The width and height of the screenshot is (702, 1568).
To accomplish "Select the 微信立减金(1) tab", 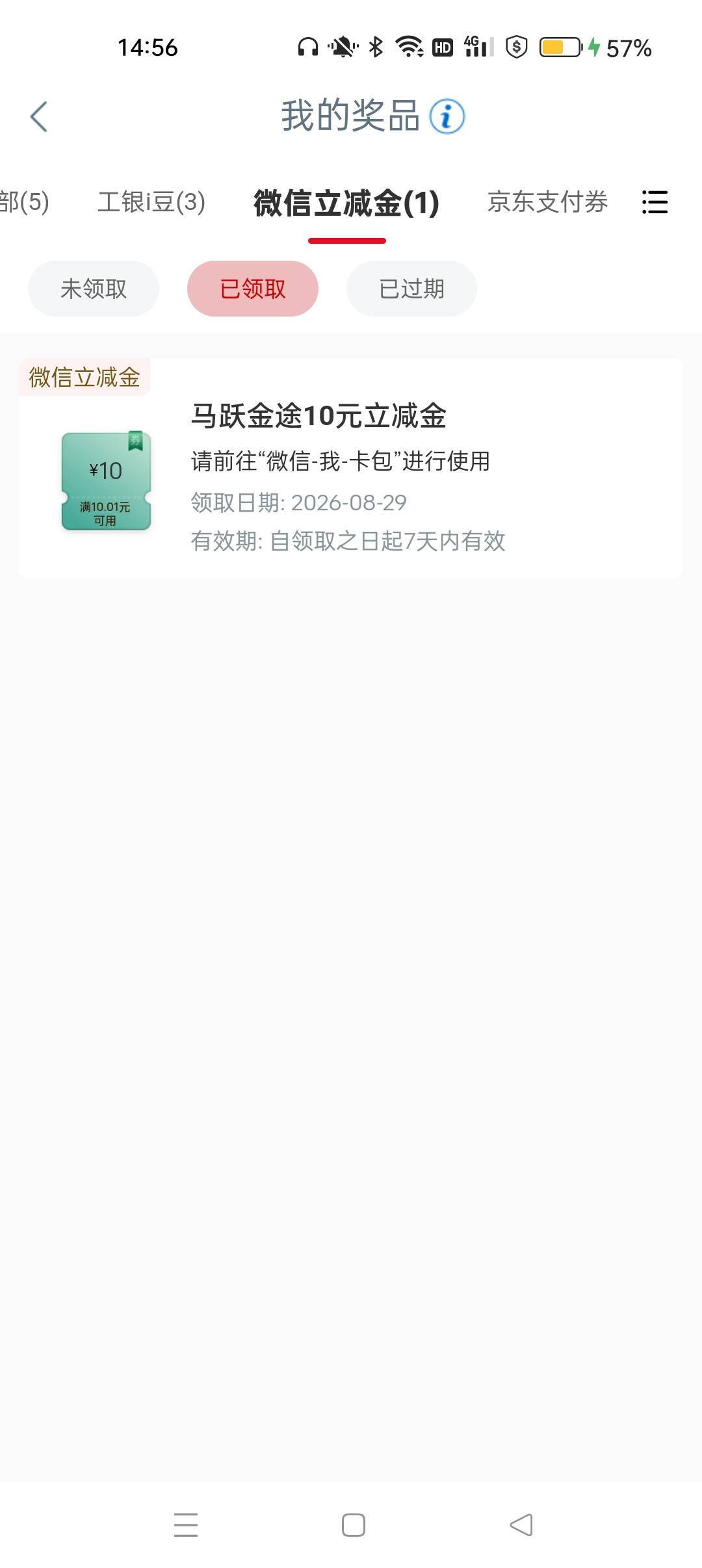I will coord(346,203).
